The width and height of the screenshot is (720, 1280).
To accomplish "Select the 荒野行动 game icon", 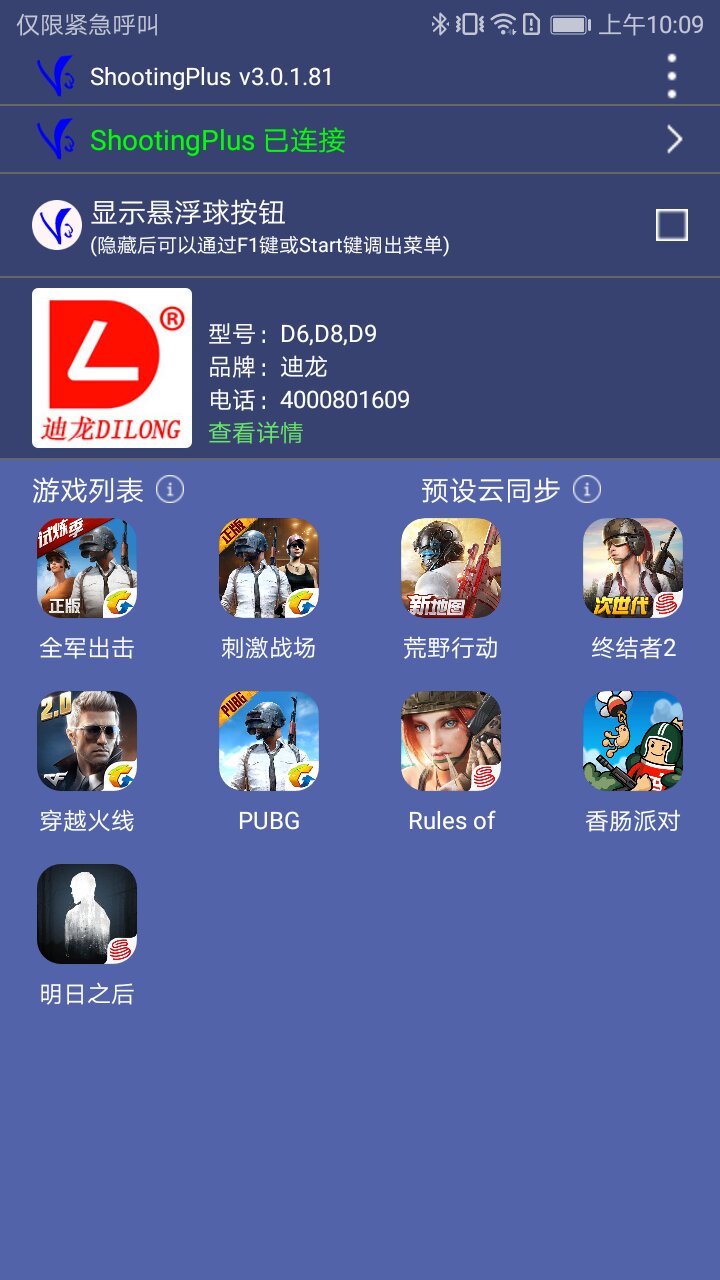I will coord(451,568).
